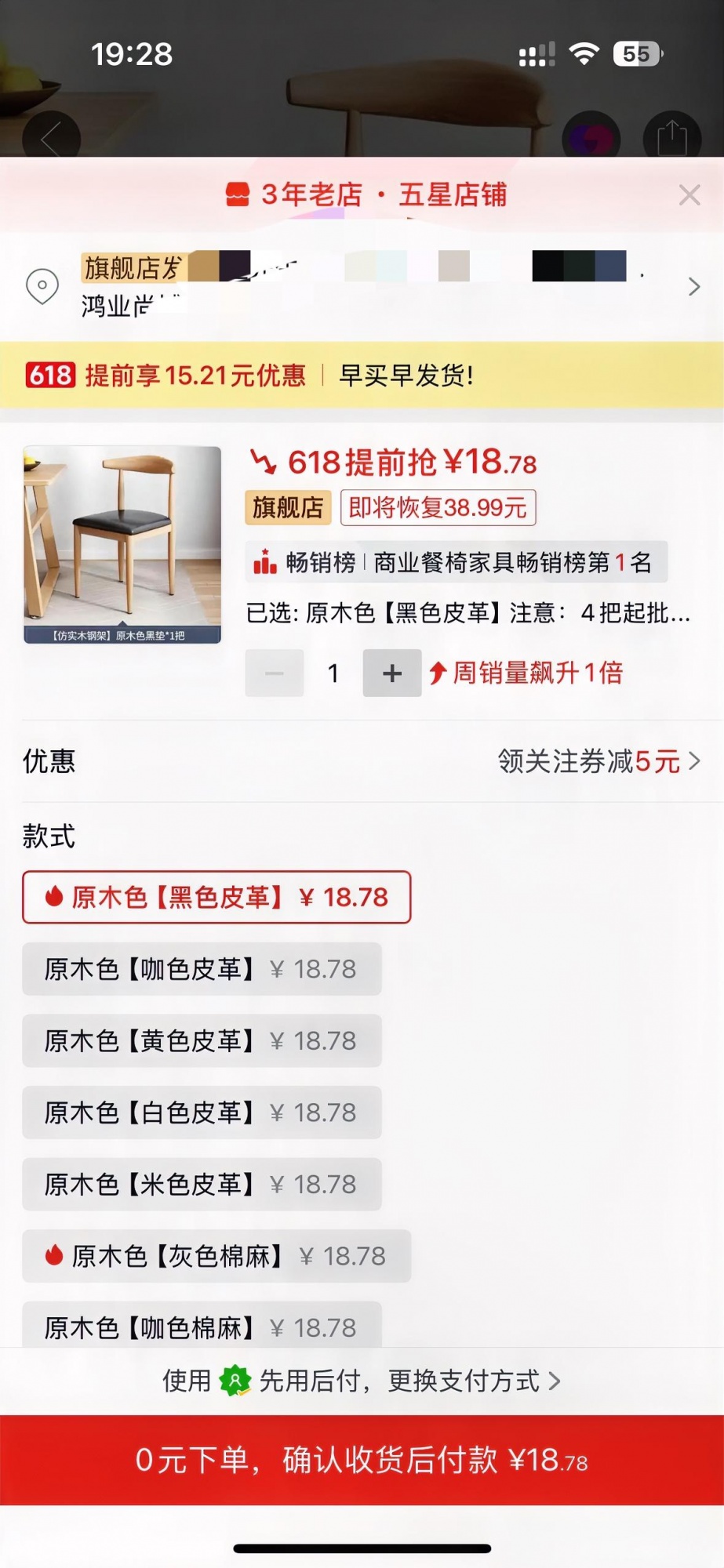Screen dimensions: 724x1568
Task: Open 商业餐椅家具畅销榜 ranking
Action: tap(457, 562)
